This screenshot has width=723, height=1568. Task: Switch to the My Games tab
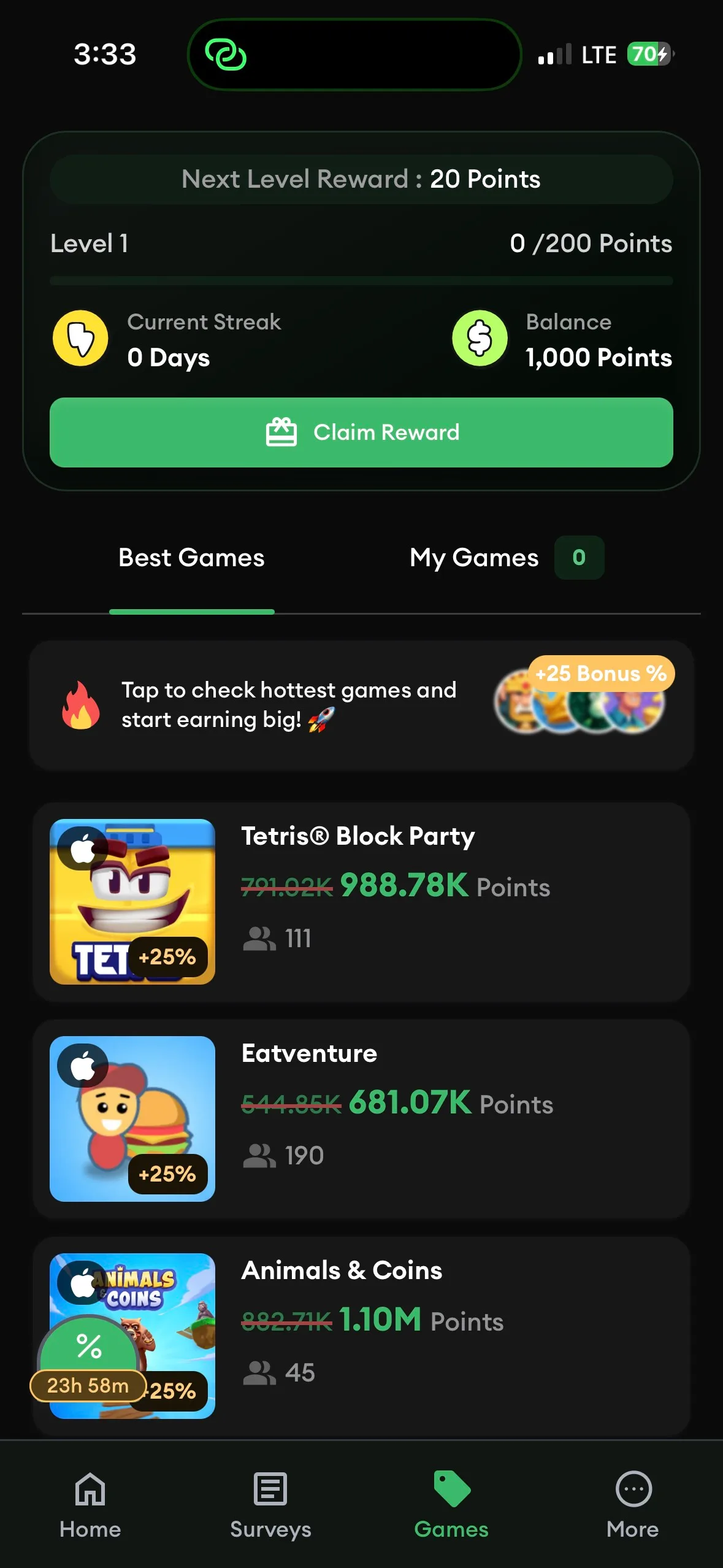tap(473, 558)
